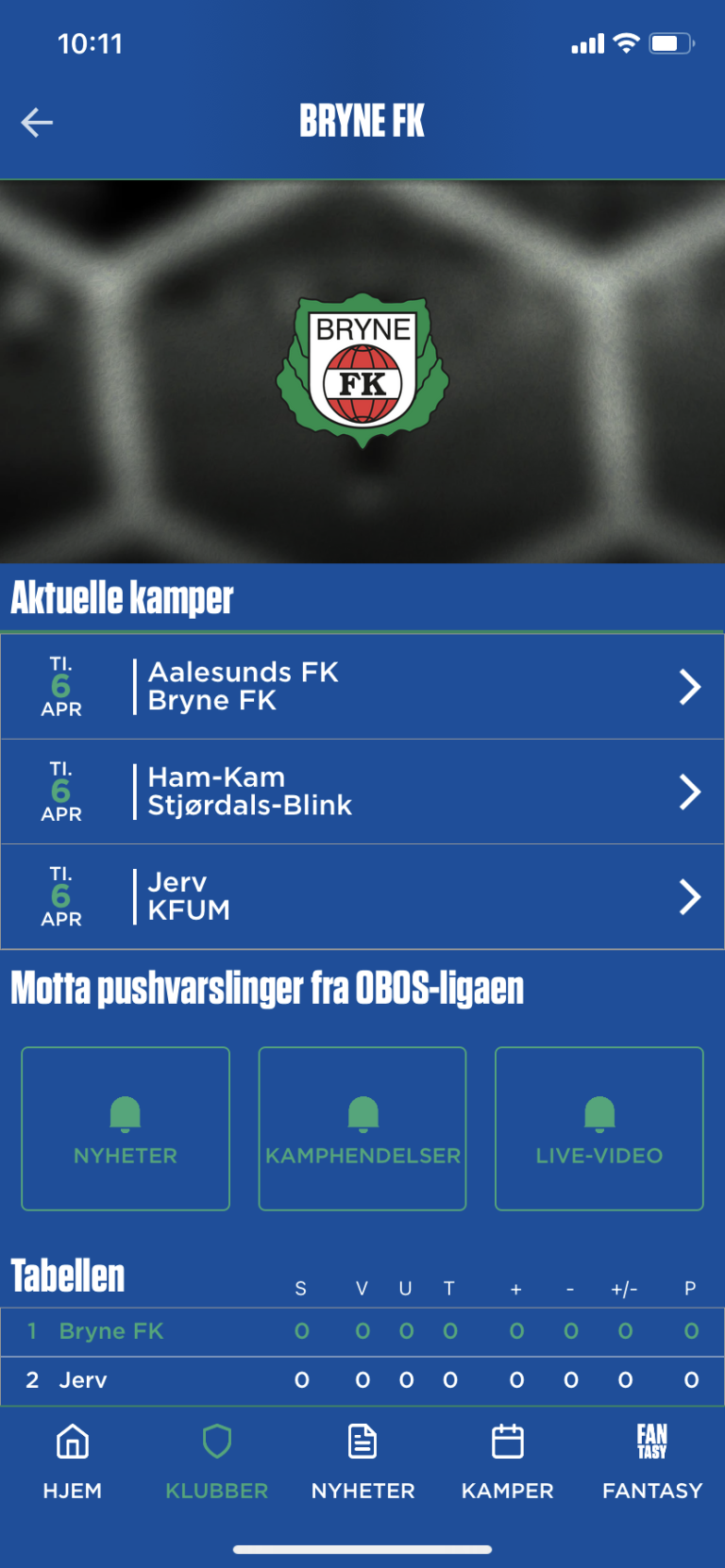Open the Ham-Kam vs Stjørdals-Blink match
725x1568 pixels.
362,792
